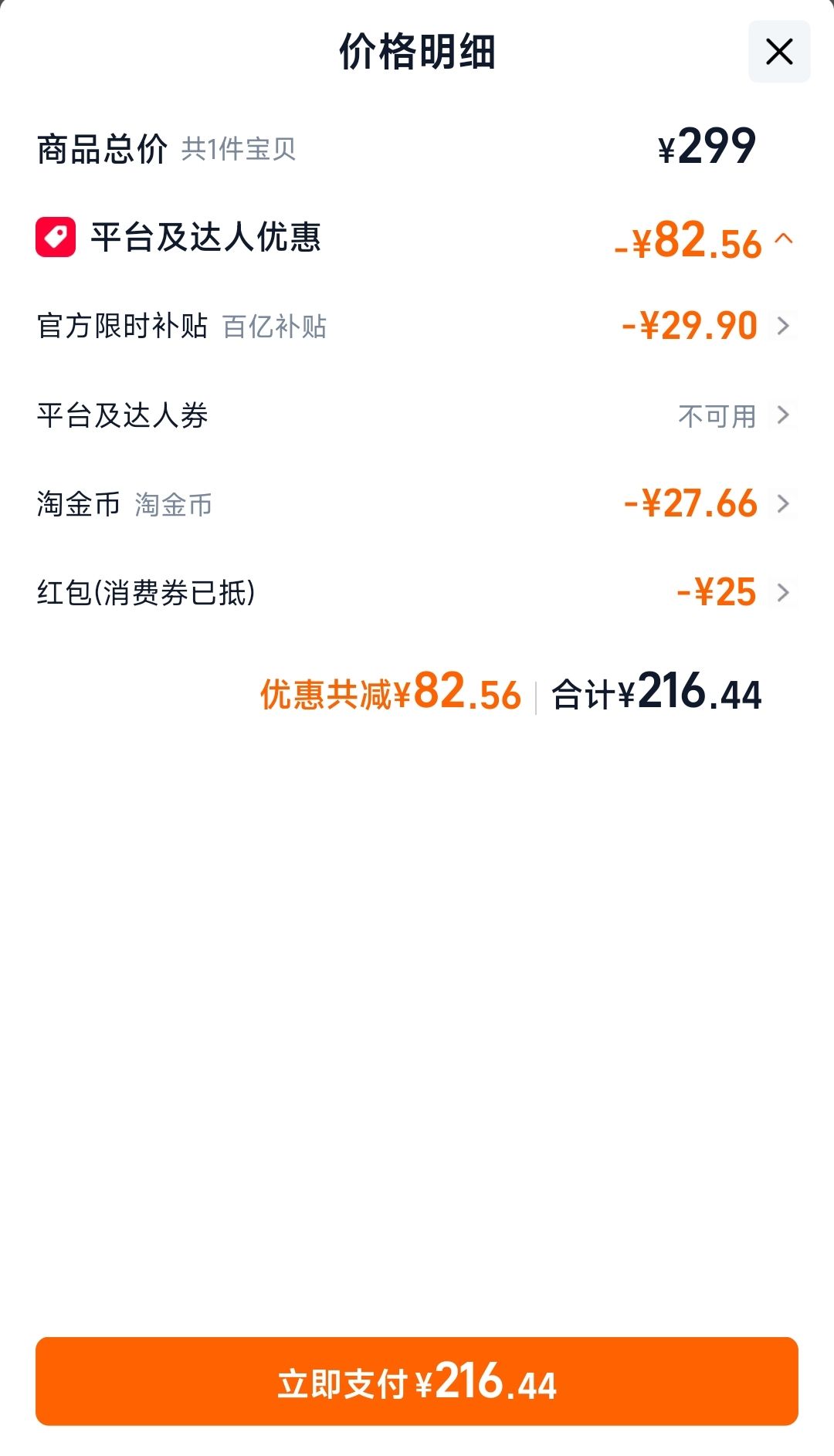Viewport: 834px width, 1456px height.
Task: View the 红包 red packet deduction
Action: coord(417,593)
